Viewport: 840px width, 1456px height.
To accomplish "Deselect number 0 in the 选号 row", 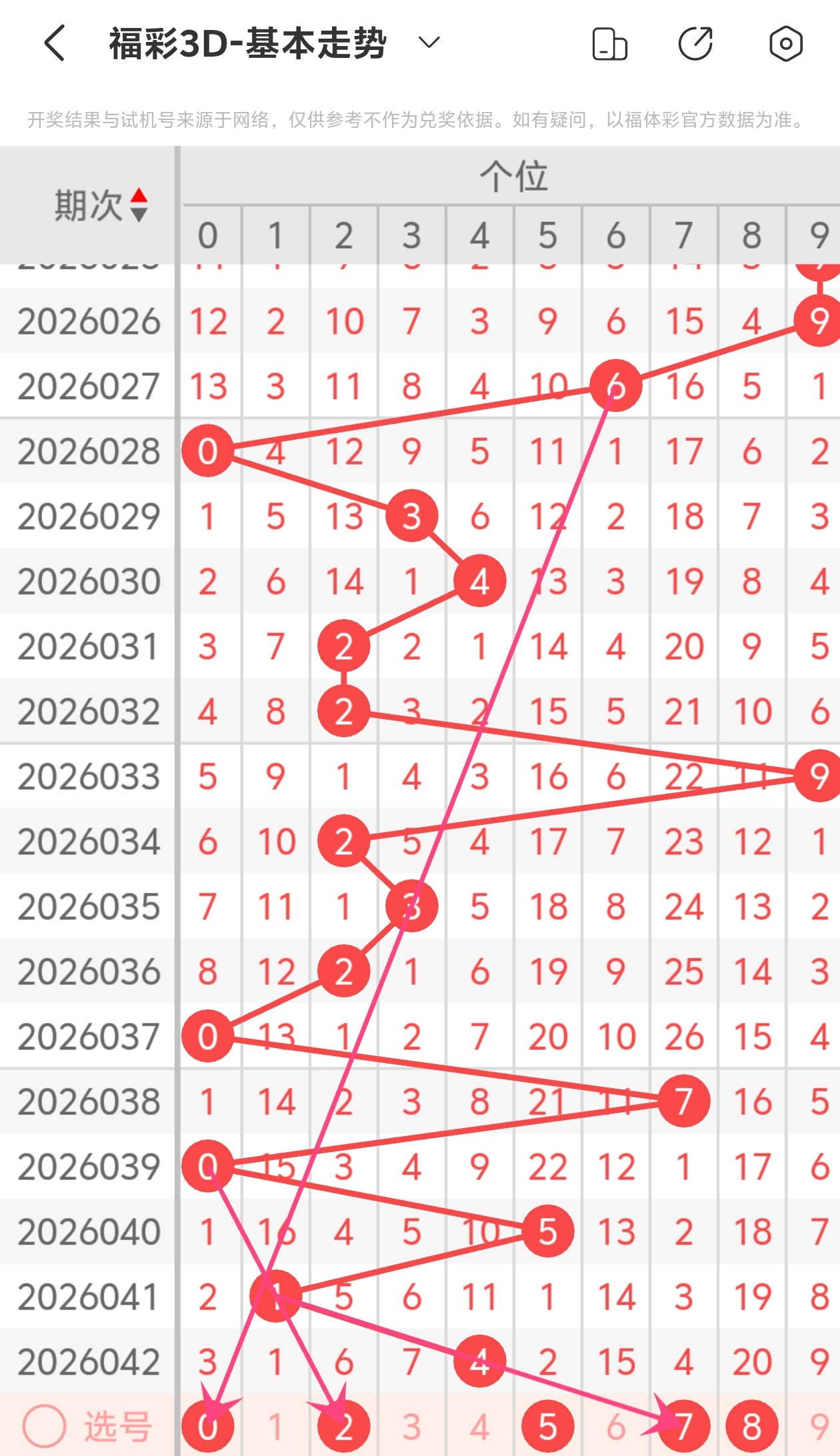I will (x=207, y=1427).
